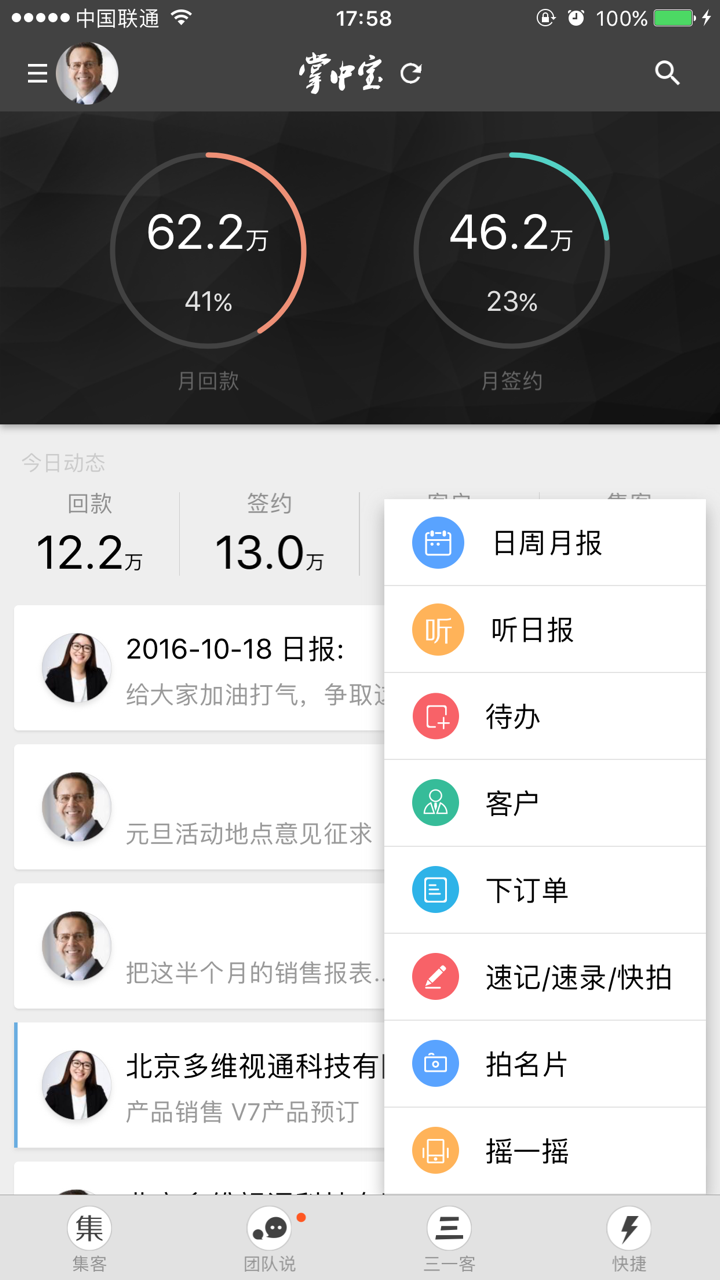Open the 北京多维视通科技 feed item

click(x=200, y=1085)
